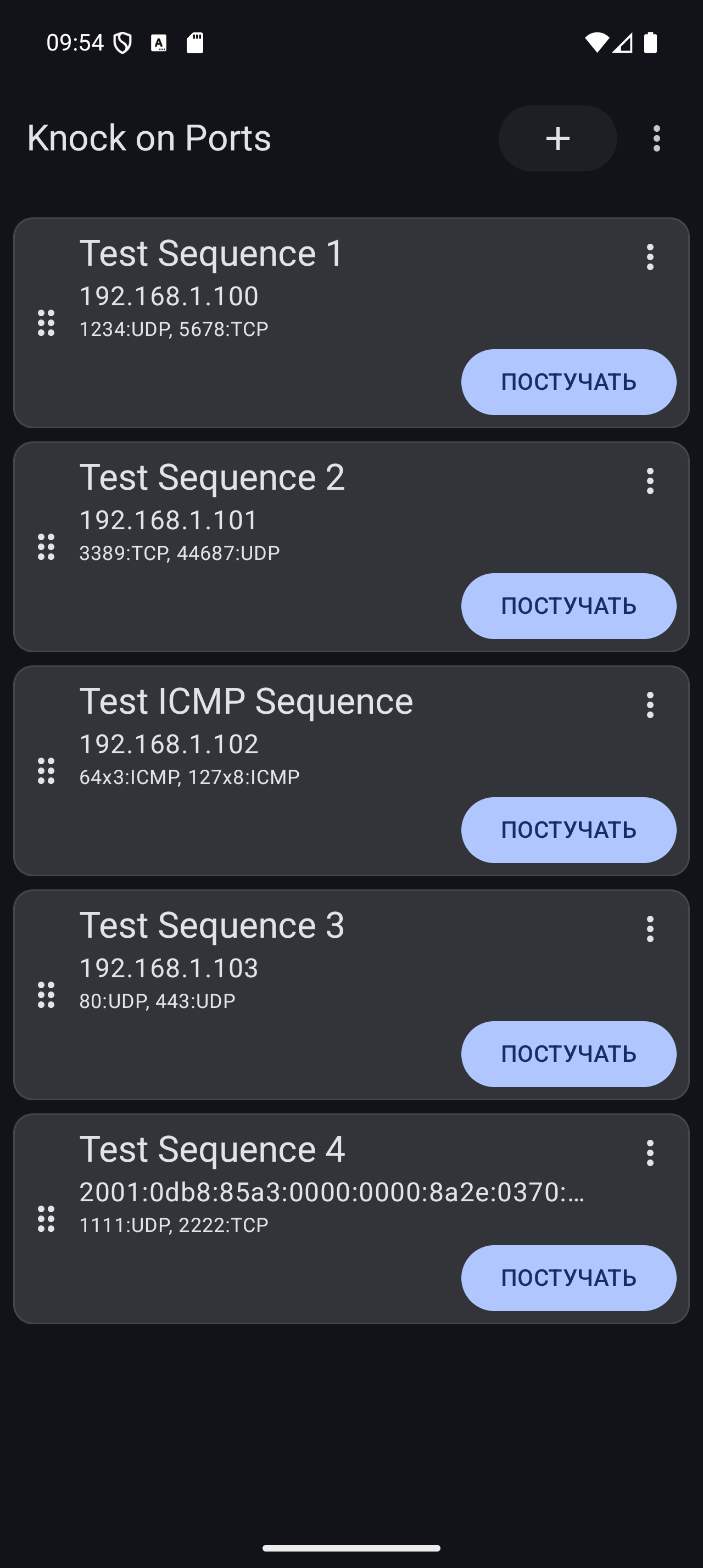Knock on Test Sequence 2 ports
The image size is (703, 1568).
point(568,606)
